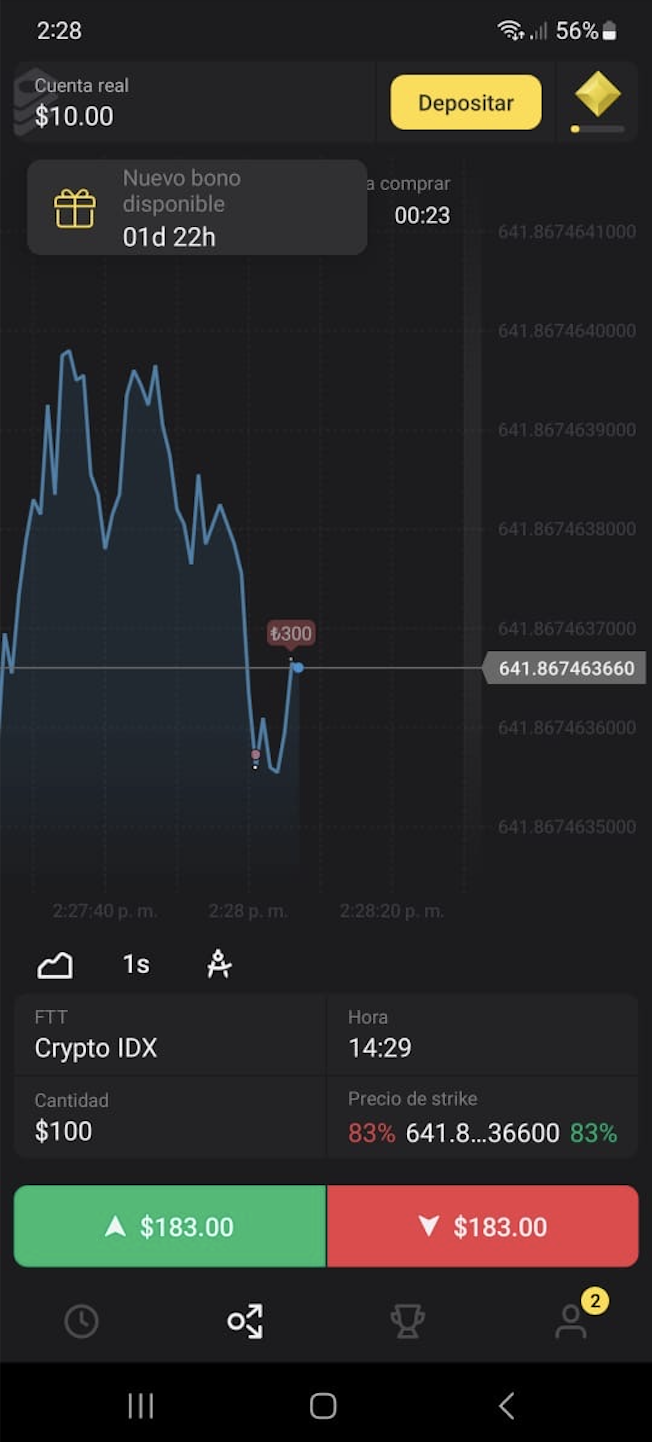Screen dimensions: 652x1442
Task: Choose the Crypto IDX asset
Action: pos(170,1035)
